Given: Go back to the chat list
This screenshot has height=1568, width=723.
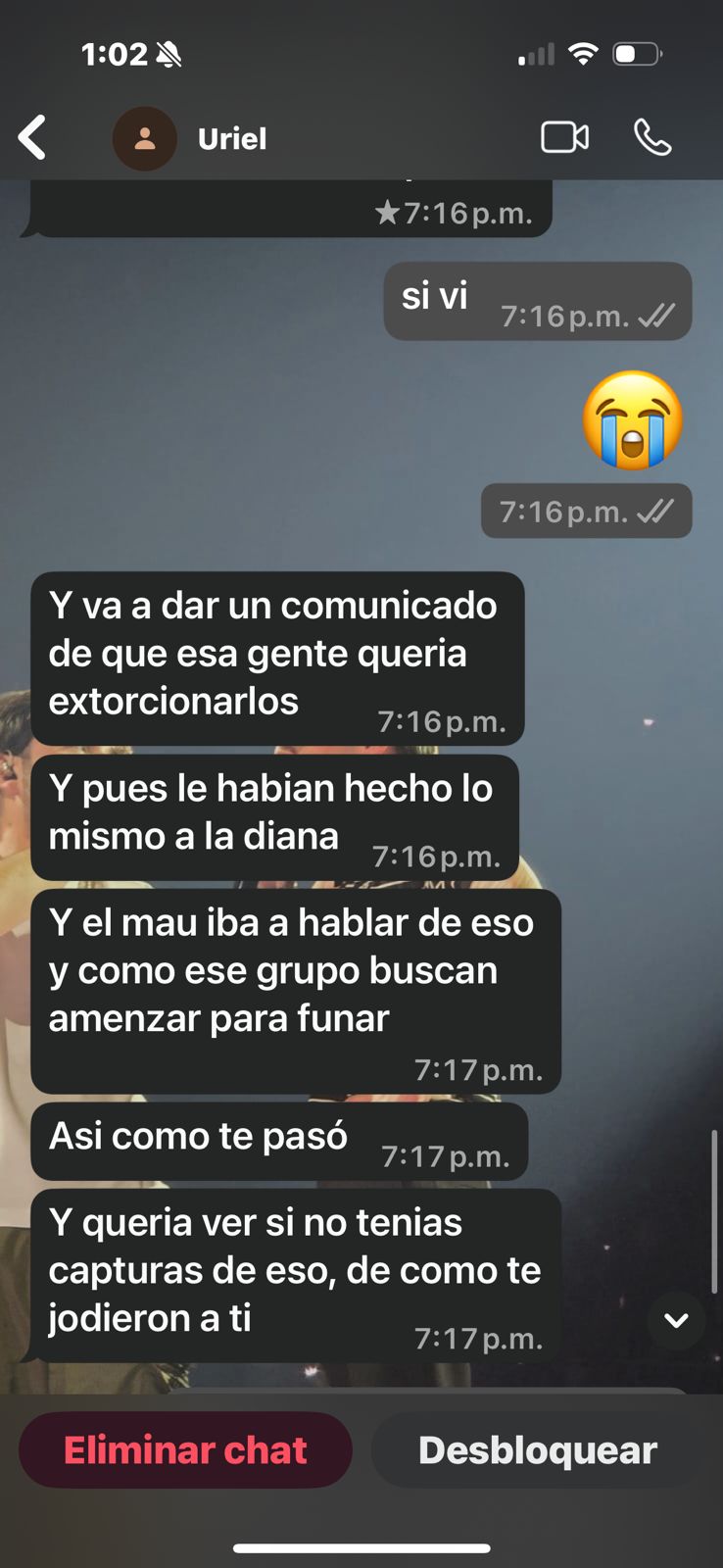Looking at the screenshot, I should pos(32,137).
